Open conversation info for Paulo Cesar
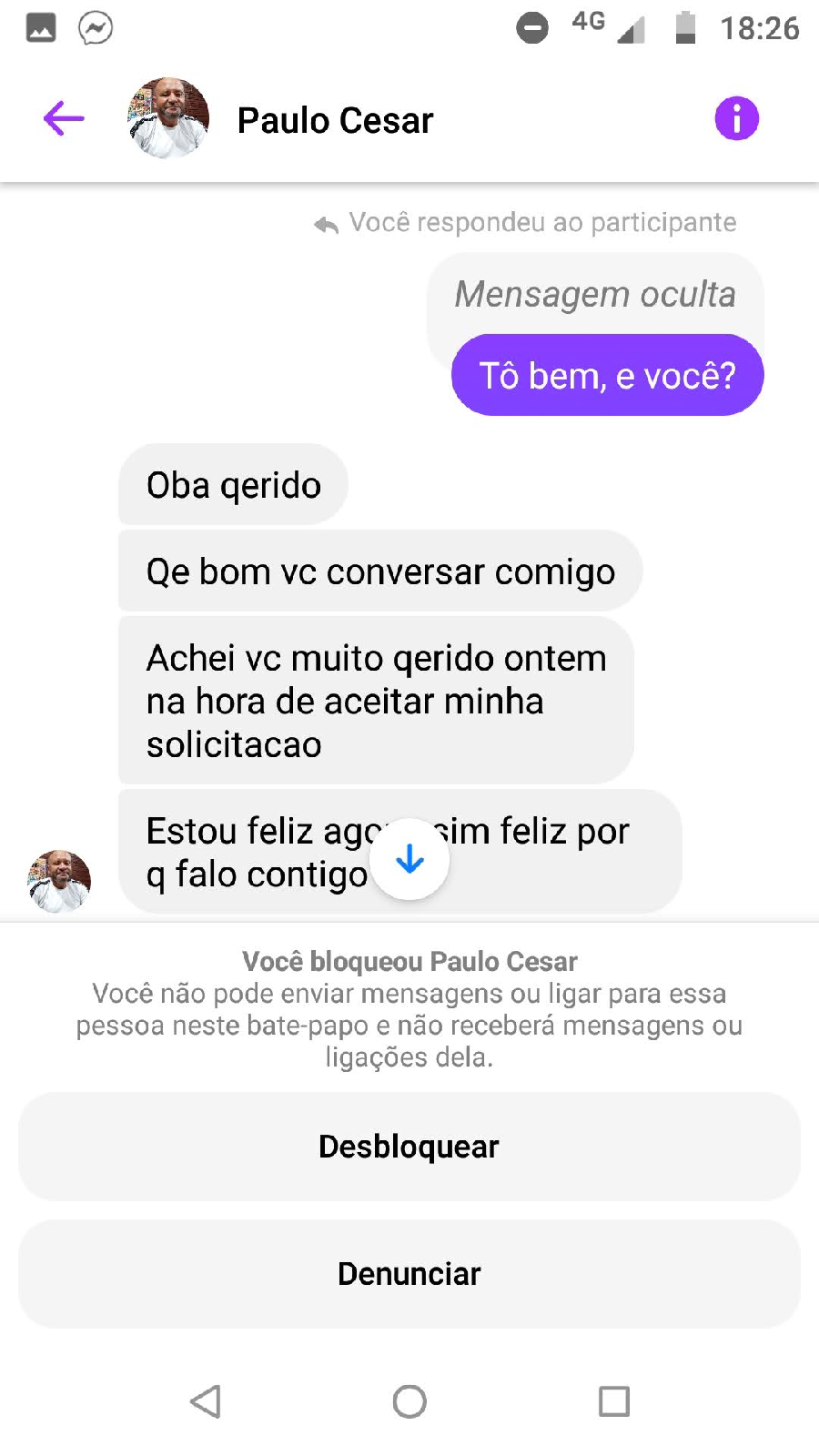 [x=736, y=118]
